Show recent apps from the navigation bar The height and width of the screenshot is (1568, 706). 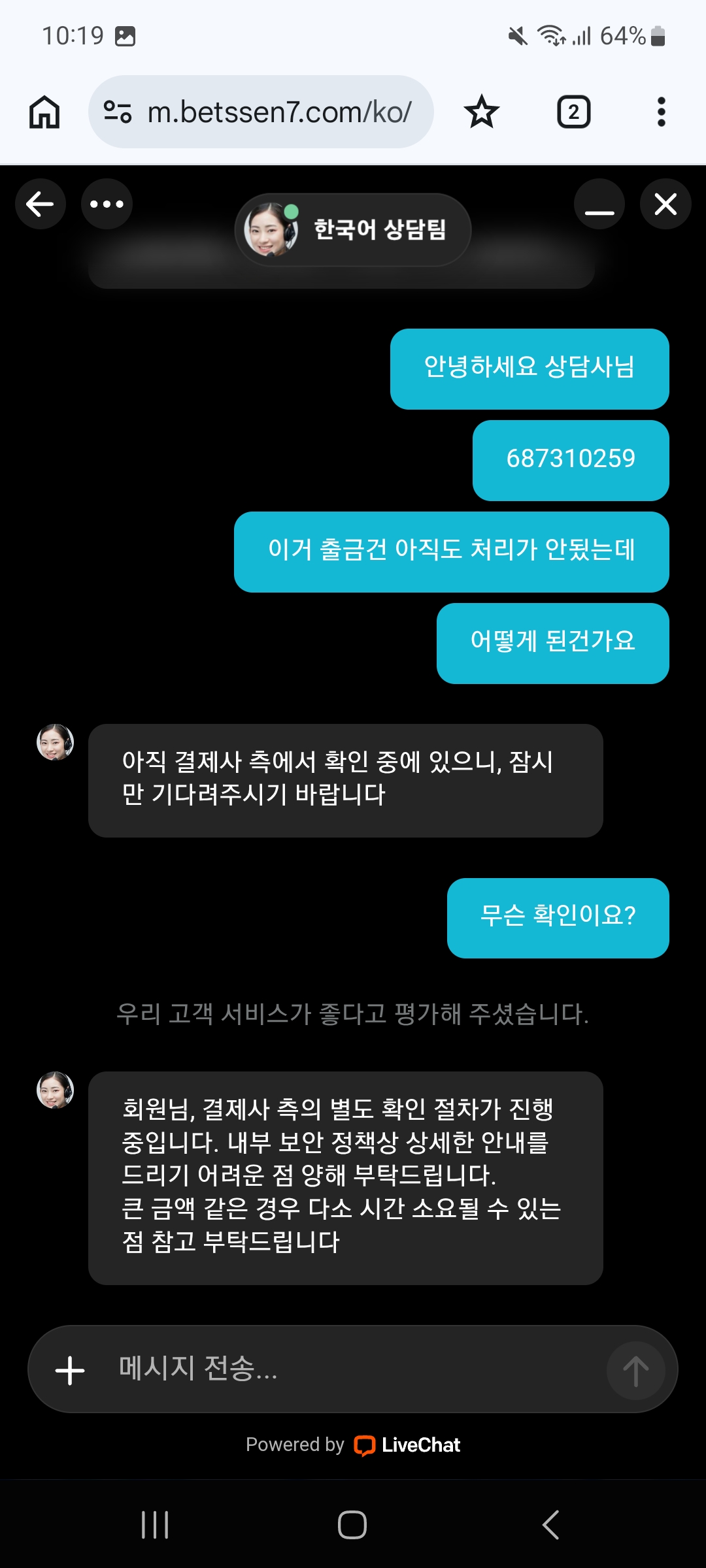(156, 1525)
